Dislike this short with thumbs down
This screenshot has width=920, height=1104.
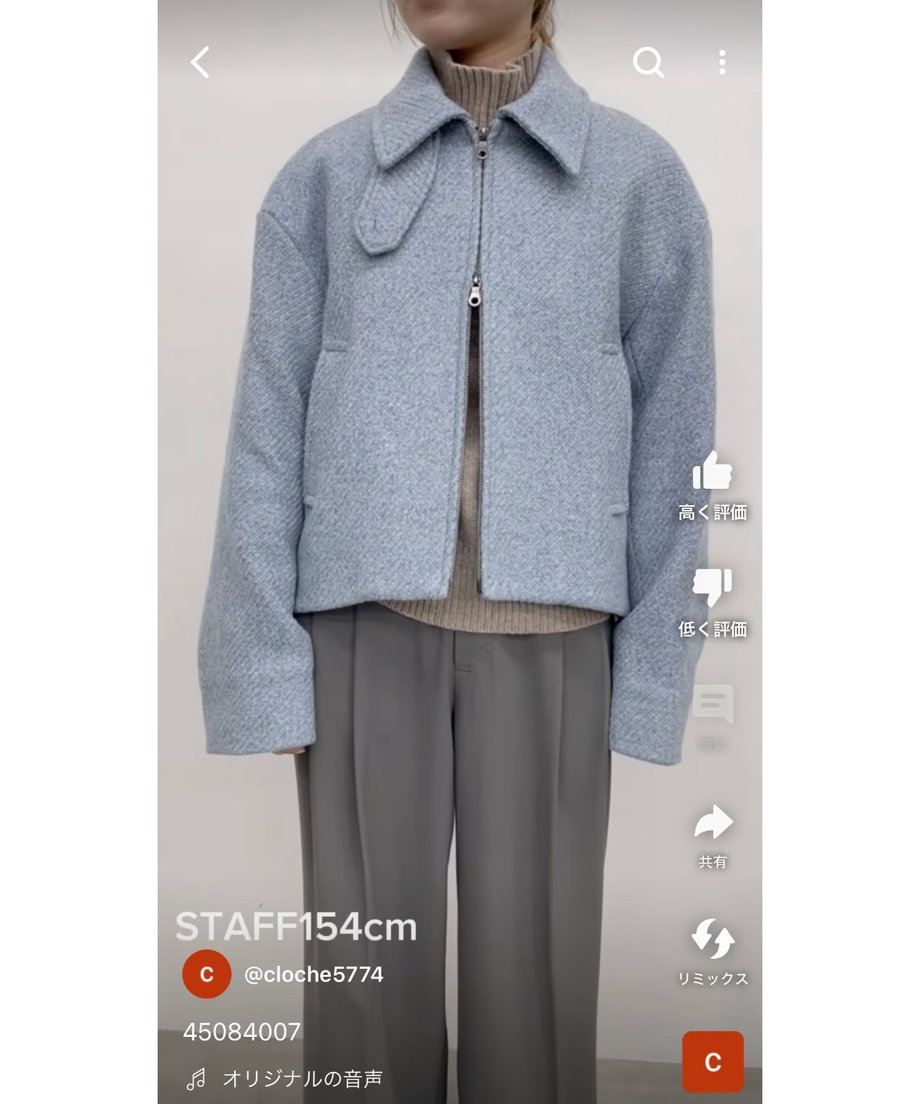pos(712,588)
